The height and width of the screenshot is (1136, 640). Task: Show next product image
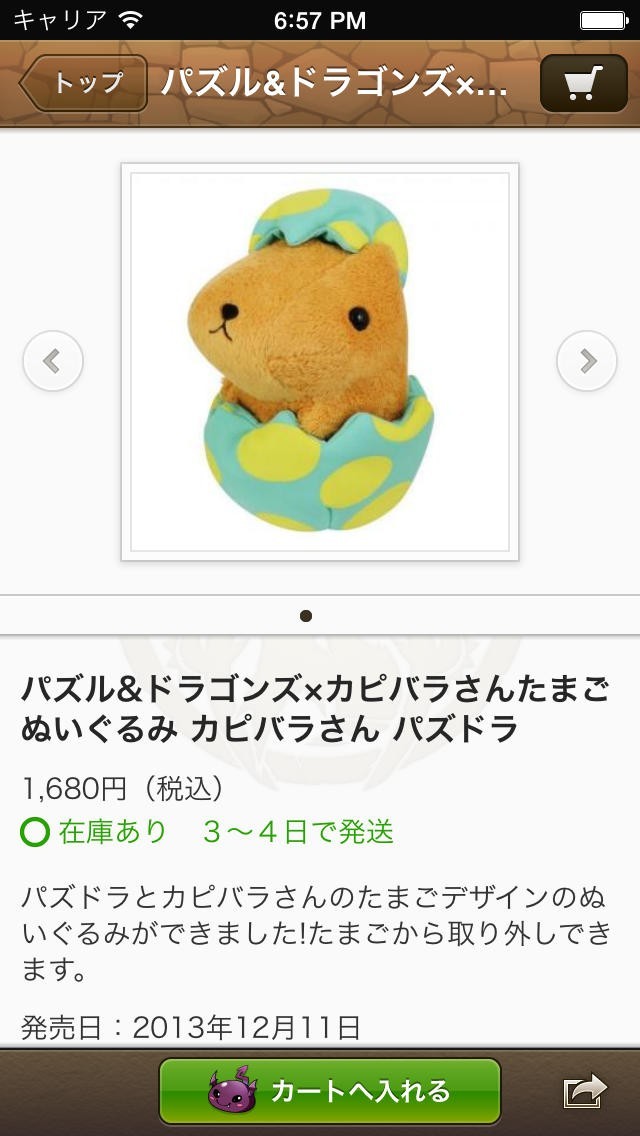point(587,361)
